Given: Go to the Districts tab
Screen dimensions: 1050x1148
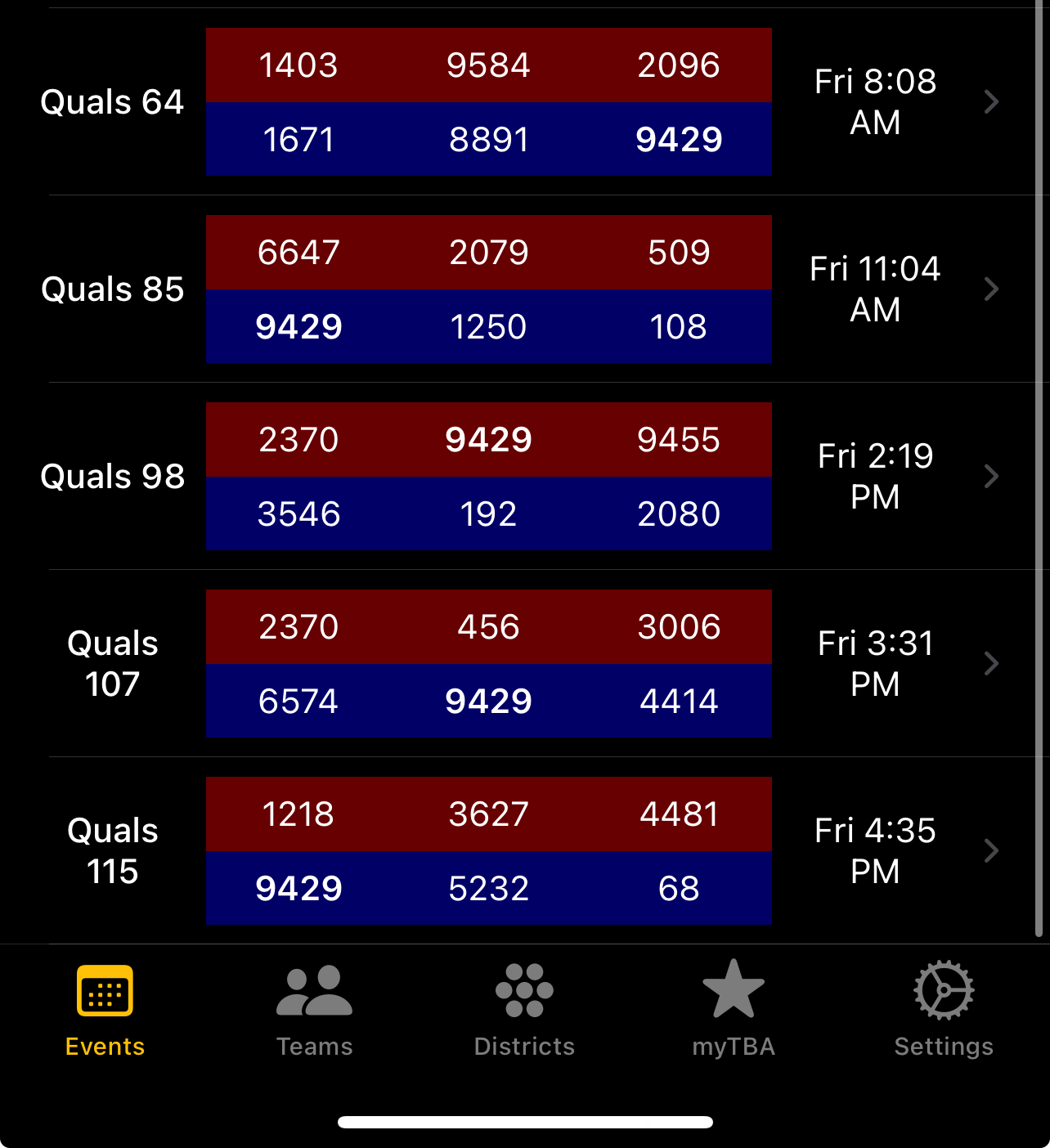Looking at the screenshot, I should pyautogui.click(x=524, y=1011).
